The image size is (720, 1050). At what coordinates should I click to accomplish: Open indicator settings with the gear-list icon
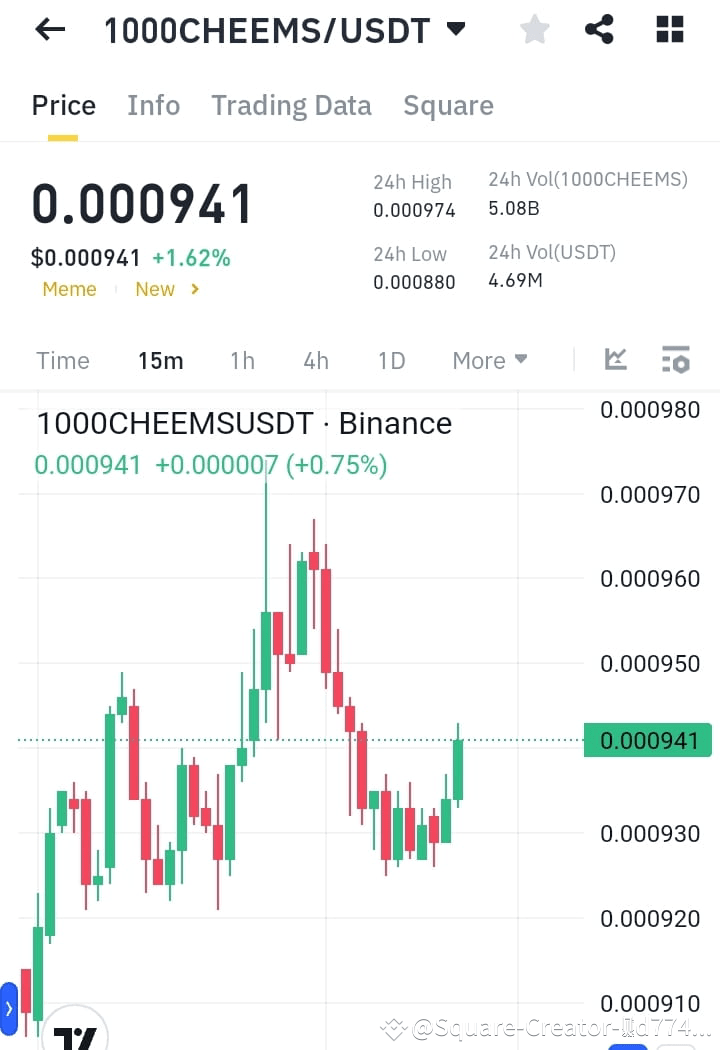point(676,360)
